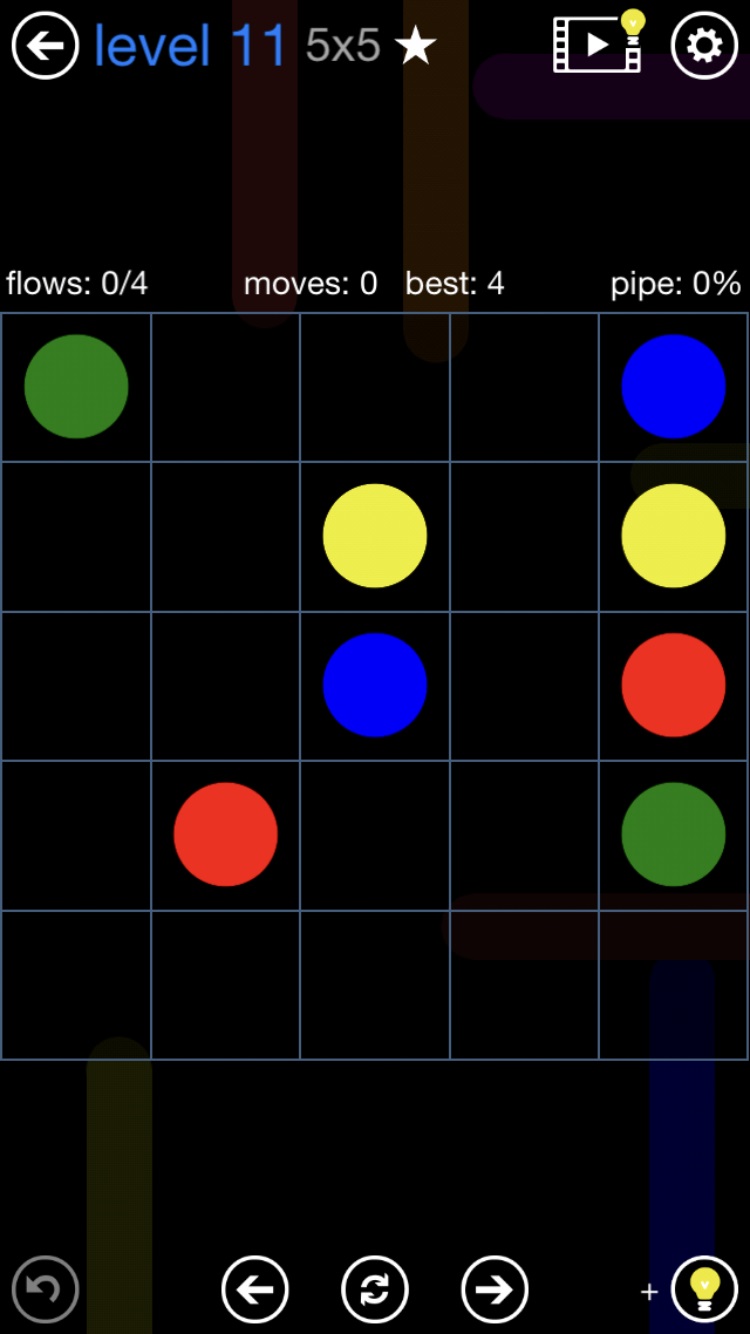This screenshot has height=1334, width=750.
Task: Restart the current level
Action: (374, 1289)
